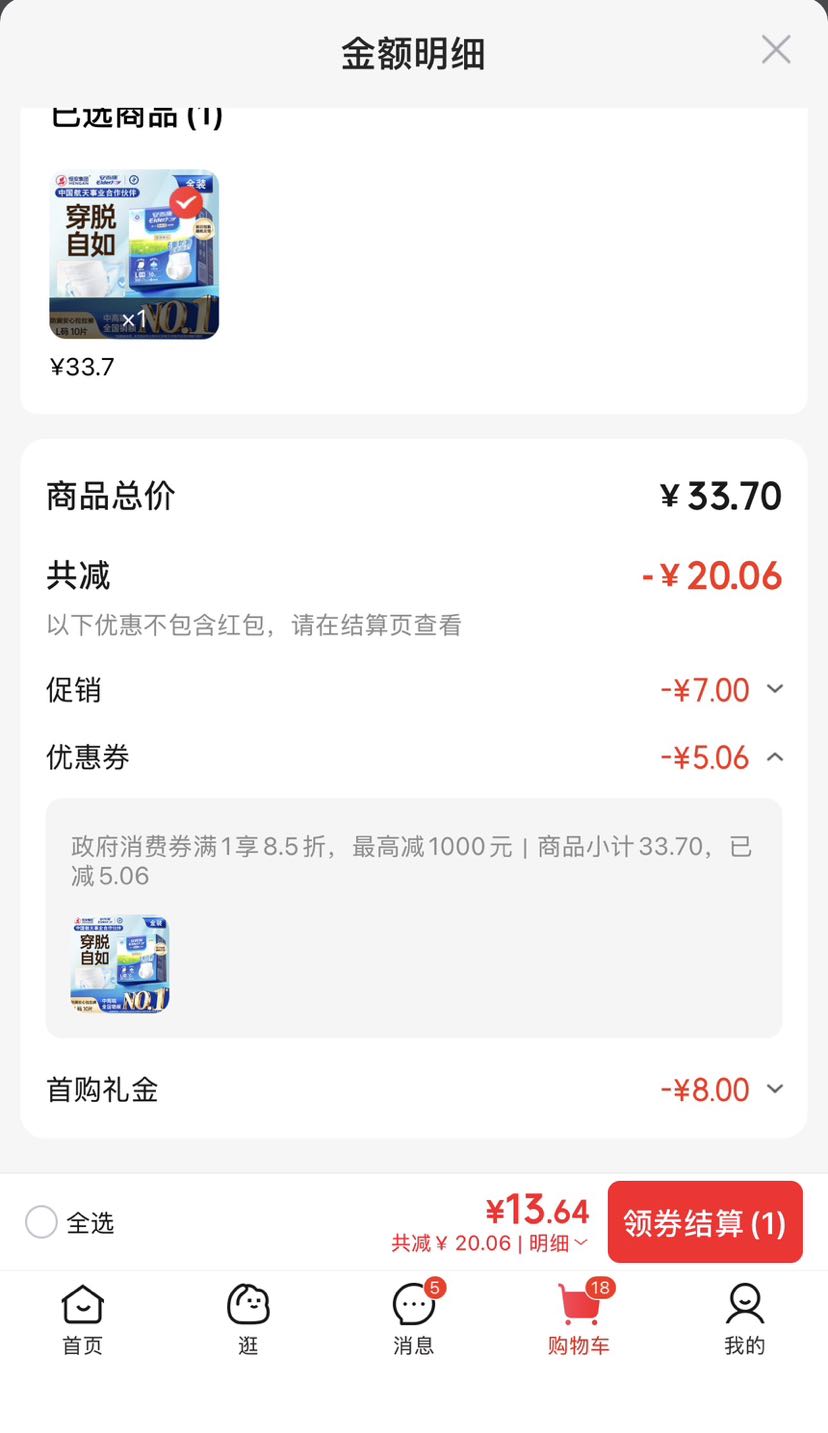Tap the product thumbnail under the coupon details
This screenshot has width=828, height=1433.
tap(120, 964)
